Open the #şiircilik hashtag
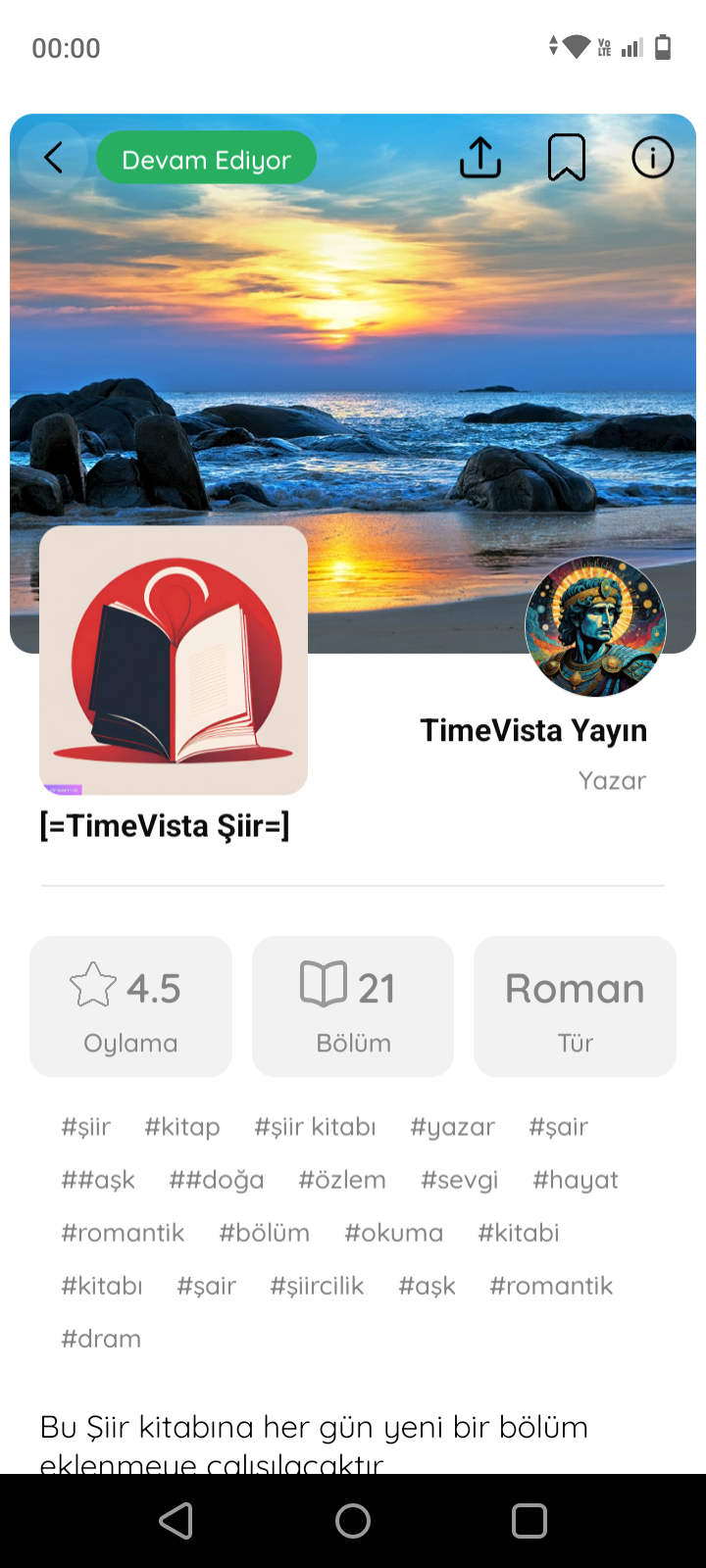 (x=317, y=1286)
